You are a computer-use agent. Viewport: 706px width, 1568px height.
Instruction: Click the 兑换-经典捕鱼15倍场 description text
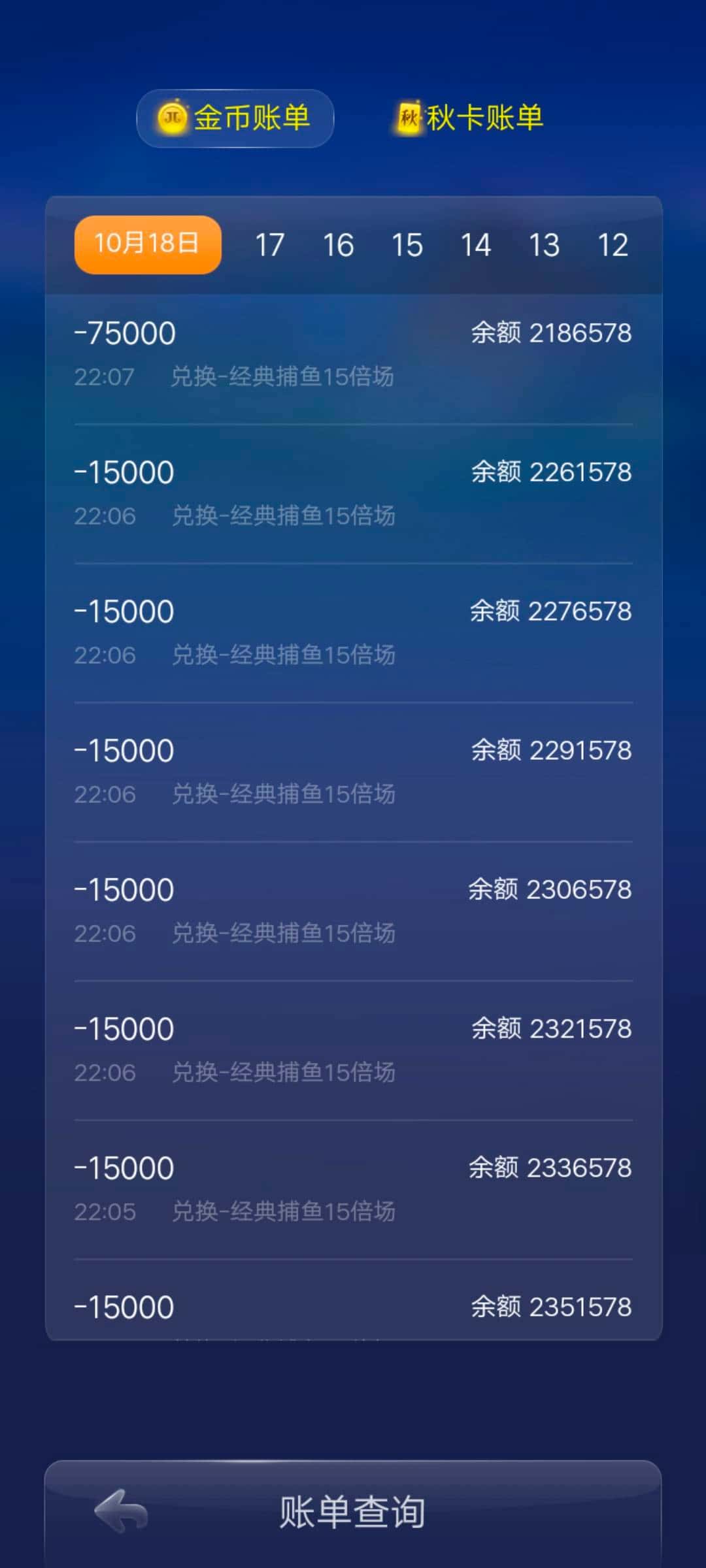click(x=284, y=376)
